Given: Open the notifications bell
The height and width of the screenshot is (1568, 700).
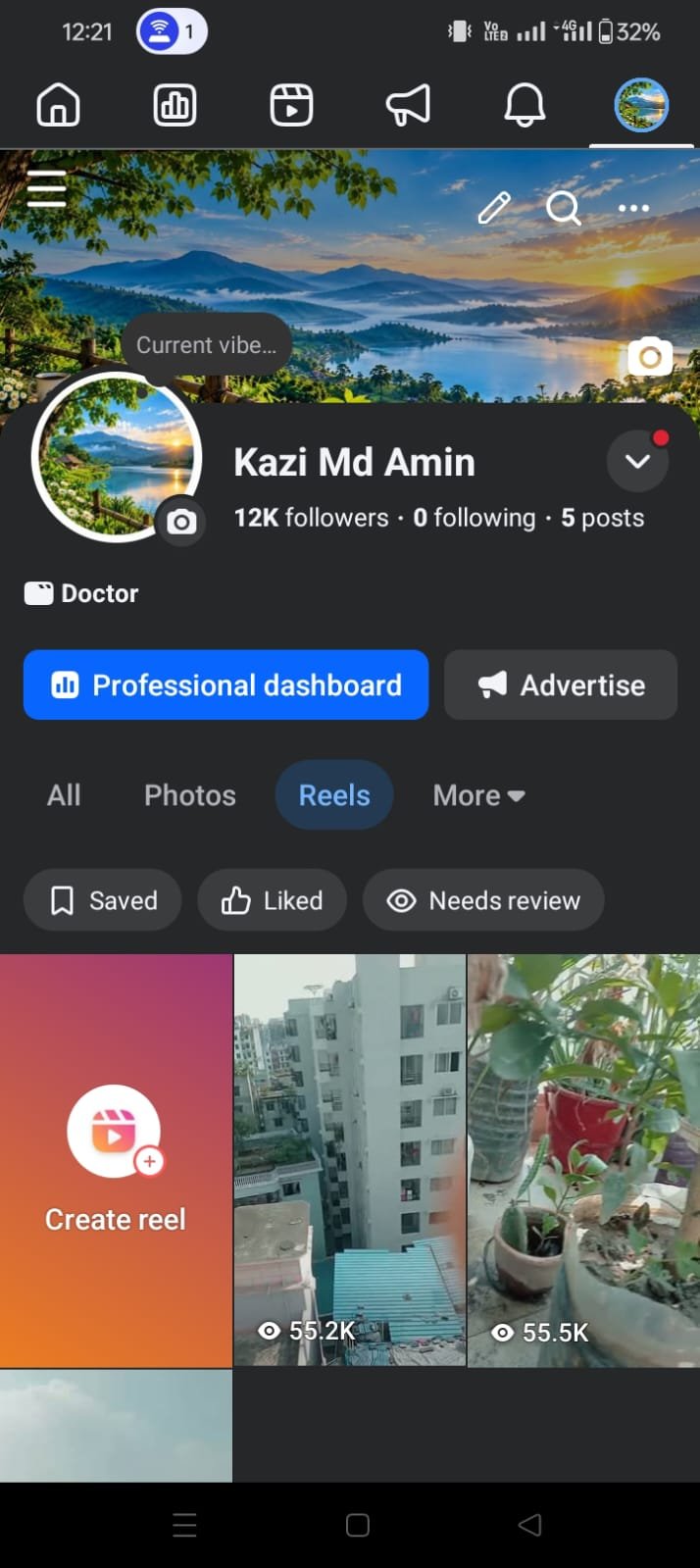Looking at the screenshot, I should click(x=525, y=104).
